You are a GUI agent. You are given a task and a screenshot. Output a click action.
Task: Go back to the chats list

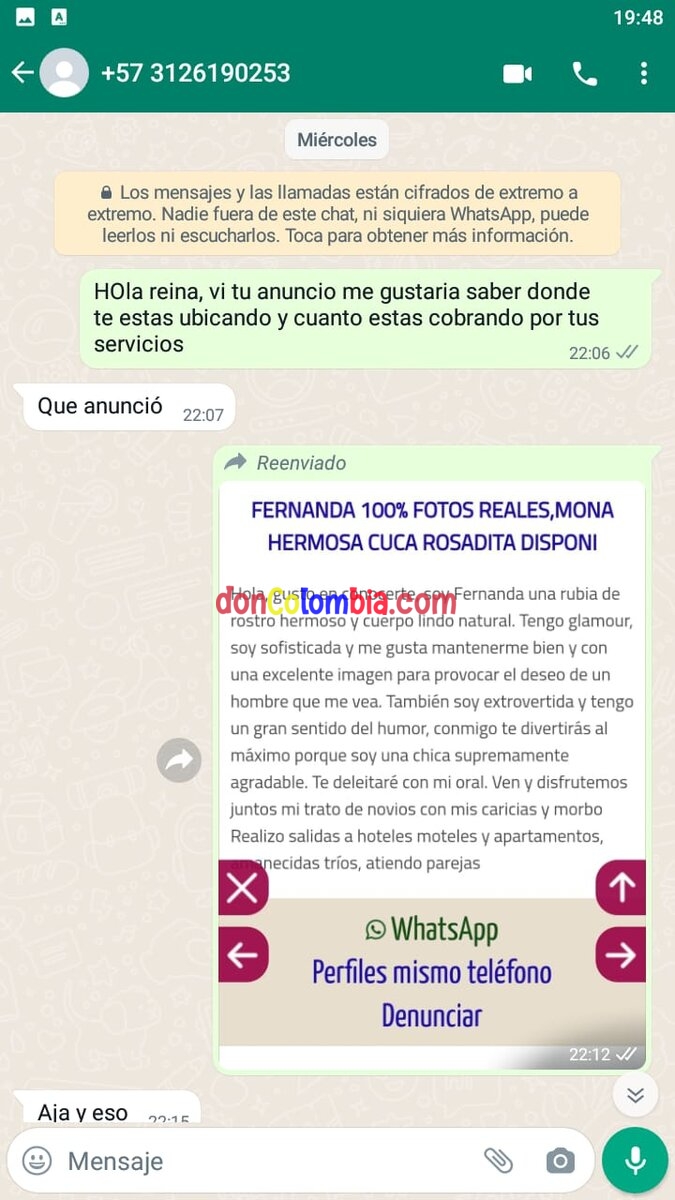22,73
